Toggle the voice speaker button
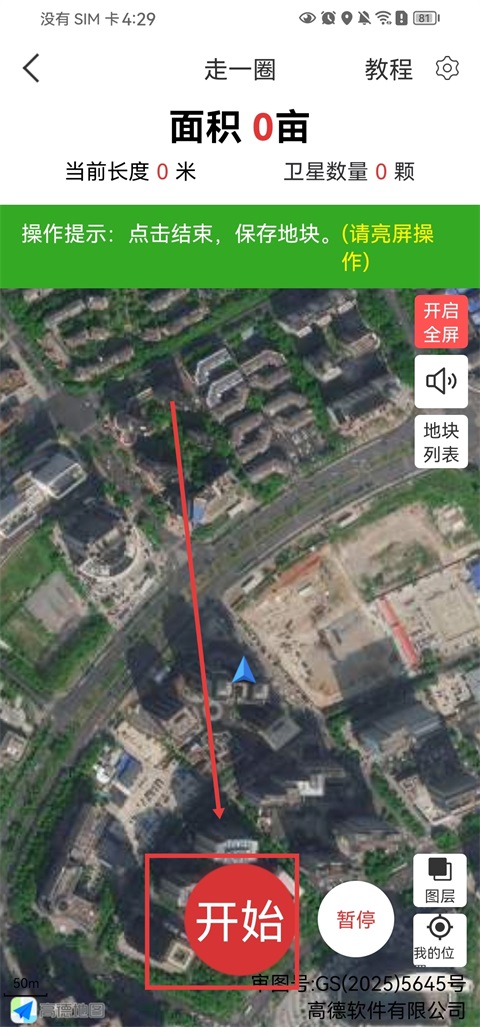 coord(441,381)
